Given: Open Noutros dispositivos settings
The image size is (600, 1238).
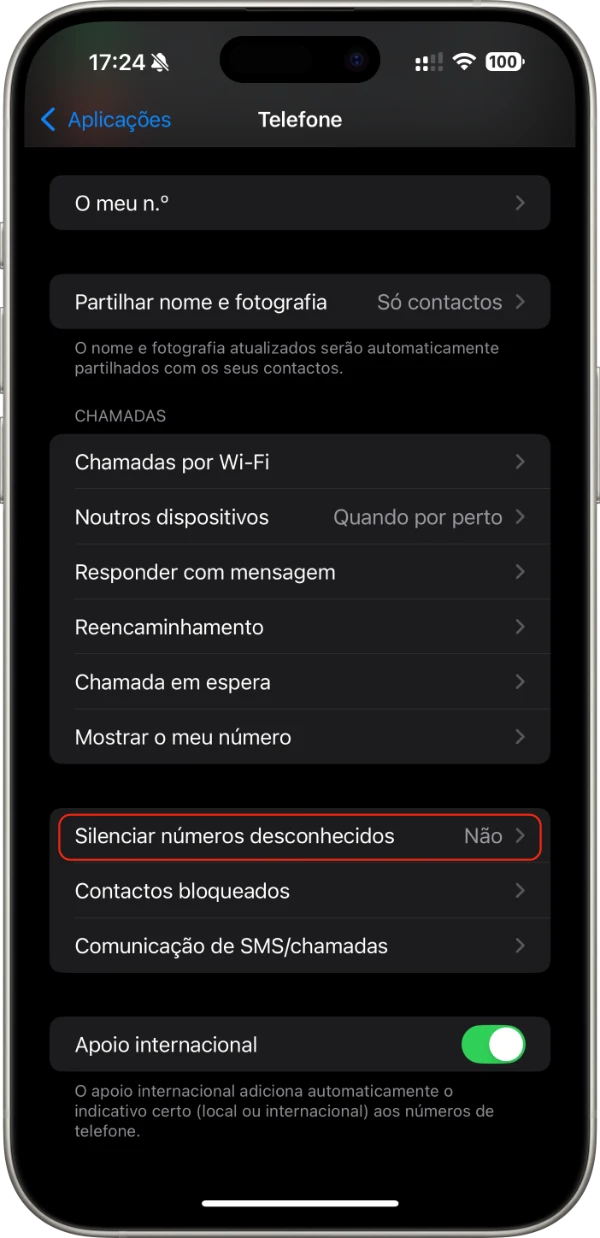Looking at the screenshot, I should point(300,517).
